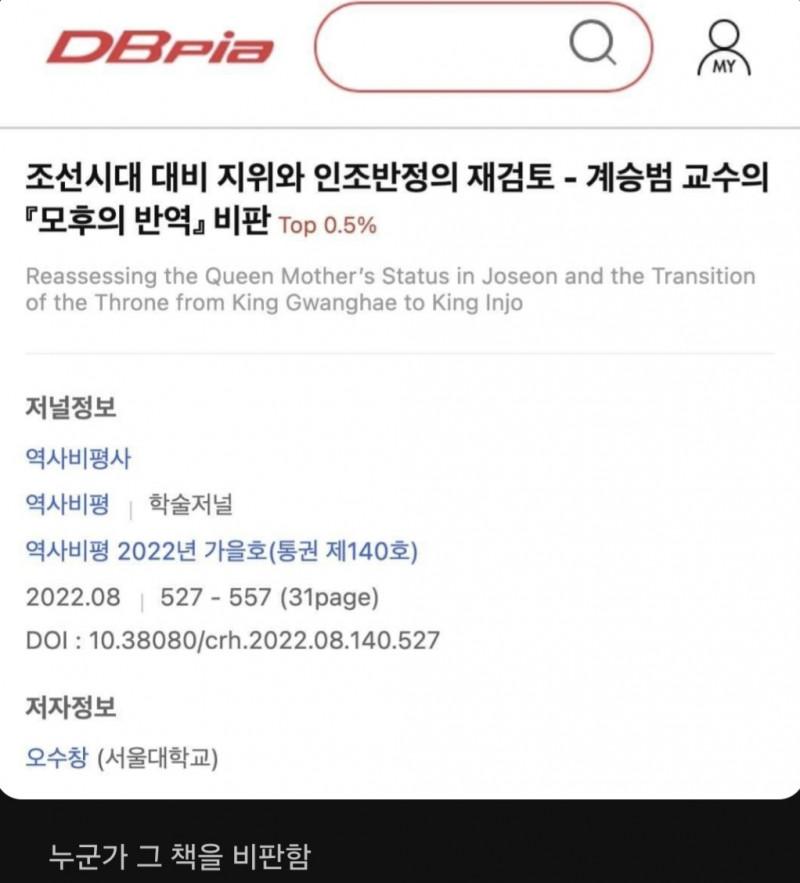Tap the magnifying glass search icon
This screenshot has width=800, height=883.
(594, 45)
